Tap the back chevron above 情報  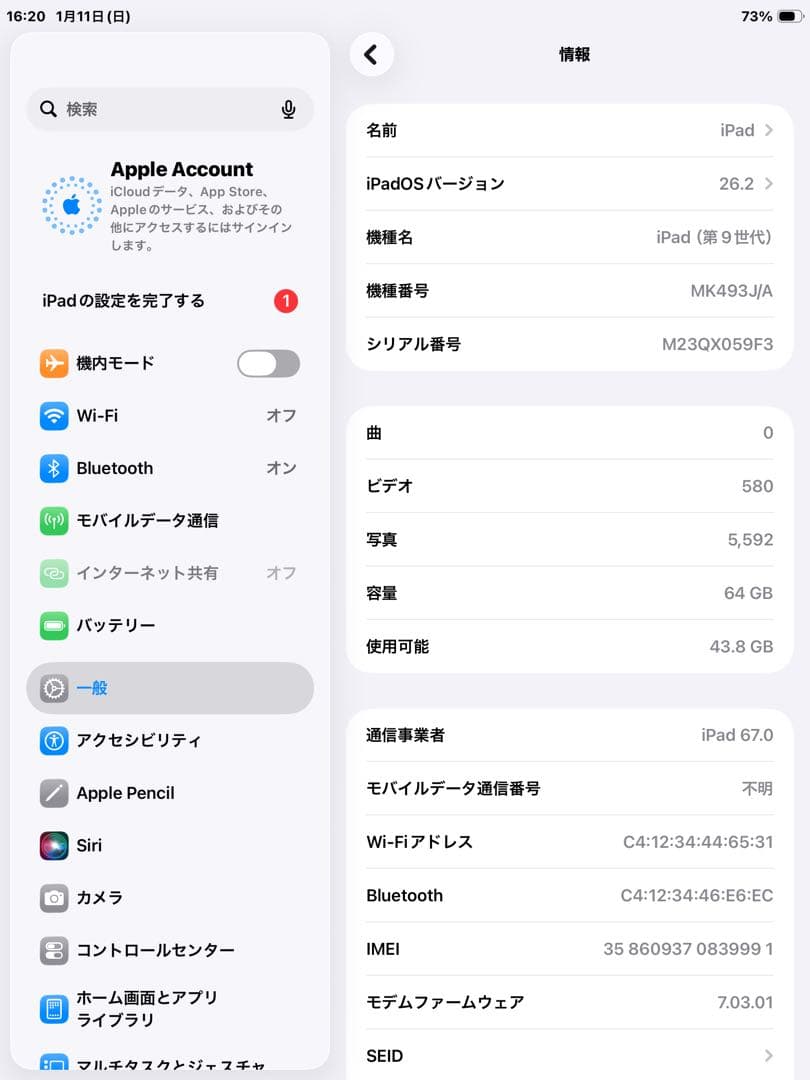coord(372,55)
